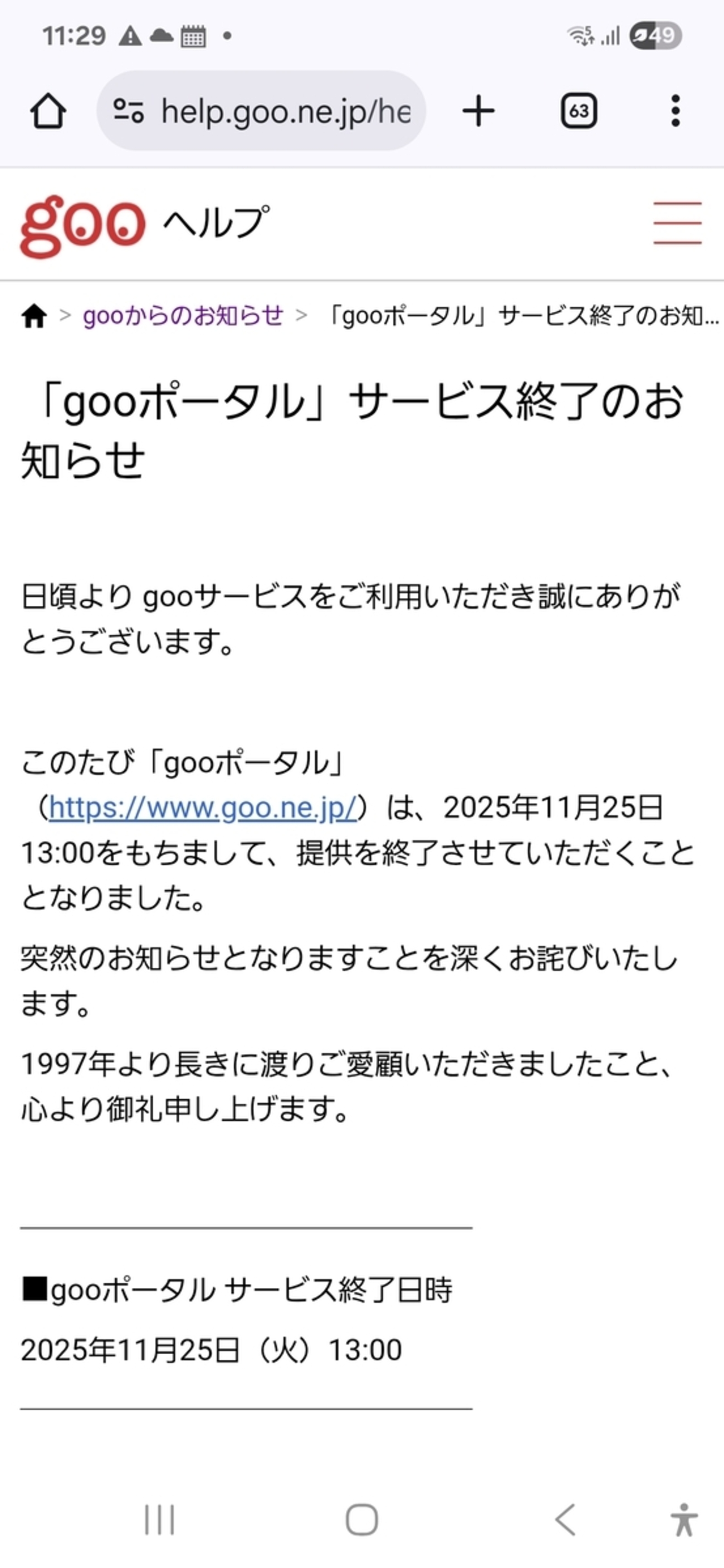Viewport: 724px width, 1568px height.
Task: Open the tab switcher showing 63 tabs
Action: coord(578,111)
